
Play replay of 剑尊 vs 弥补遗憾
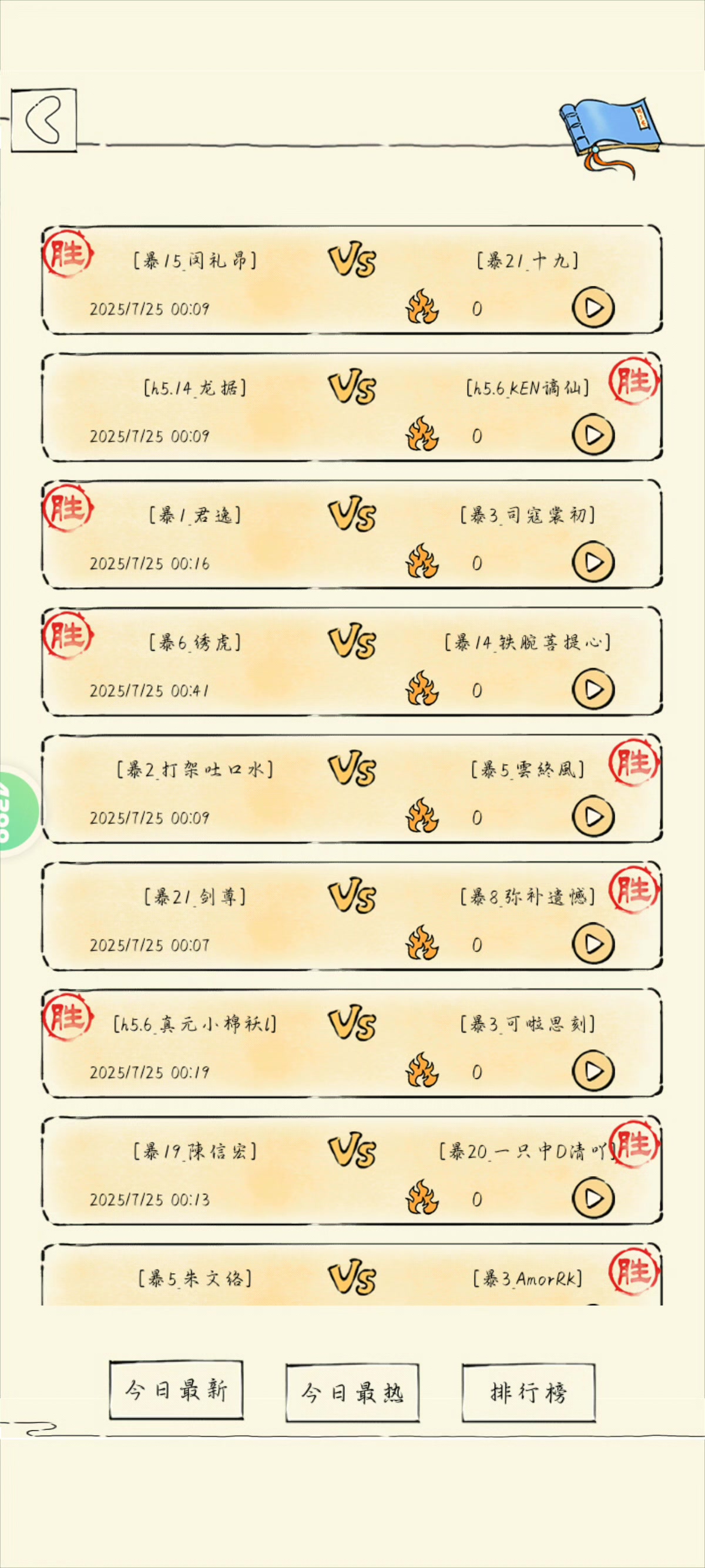click(593, 944)
